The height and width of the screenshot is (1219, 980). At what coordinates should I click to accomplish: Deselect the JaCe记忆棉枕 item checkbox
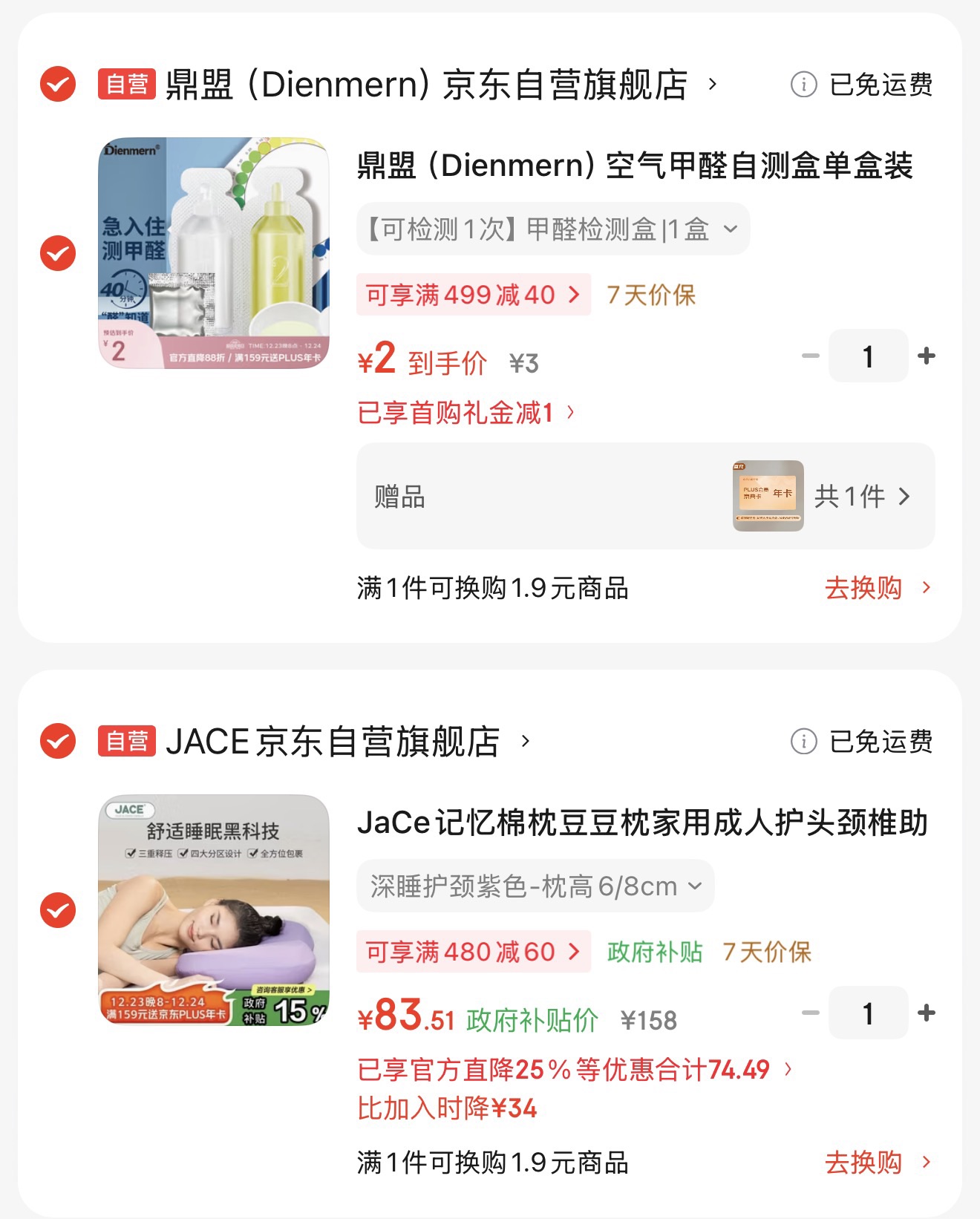[x=58, y=910]
